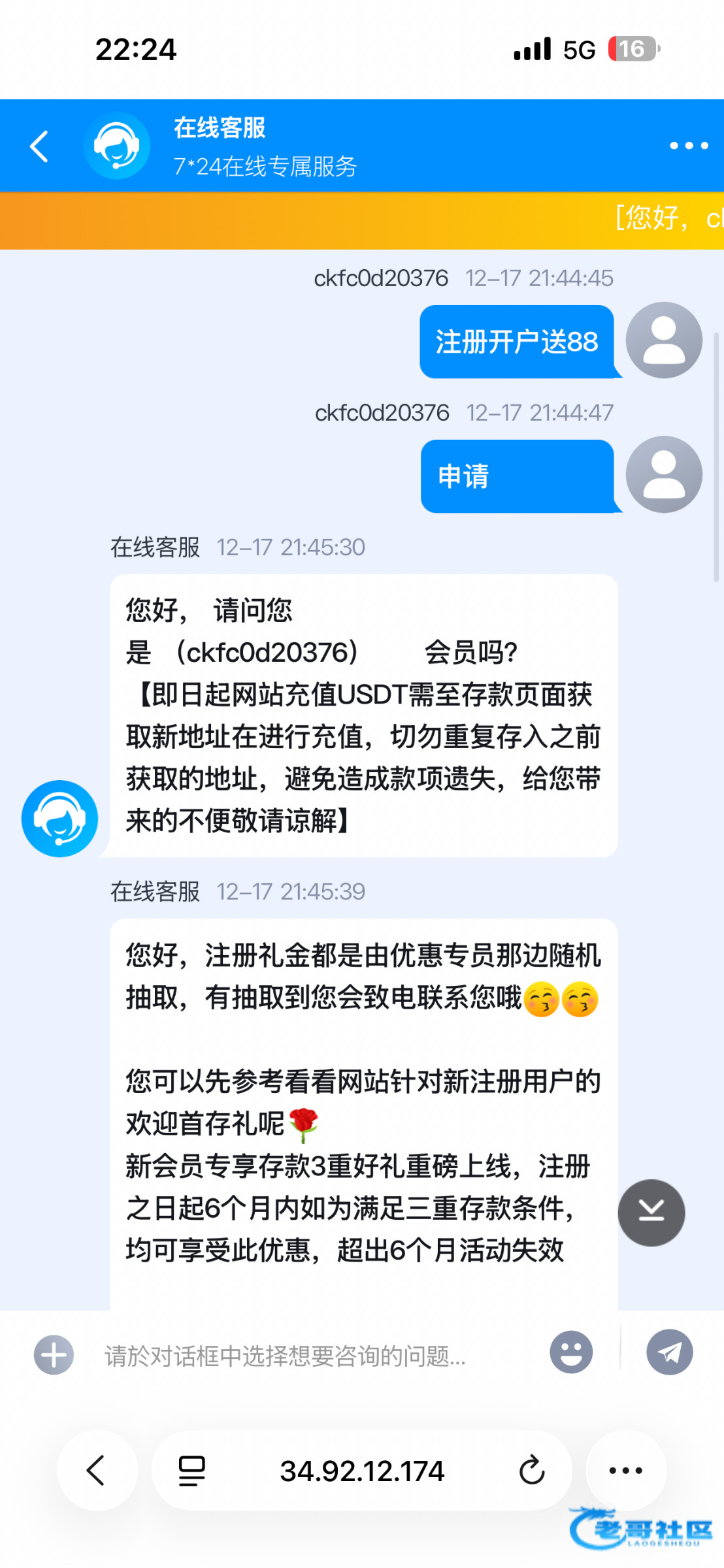Screen dimensions: 724x1568
Task: Send message with the paper plane icon
Action: (669, 1352)
